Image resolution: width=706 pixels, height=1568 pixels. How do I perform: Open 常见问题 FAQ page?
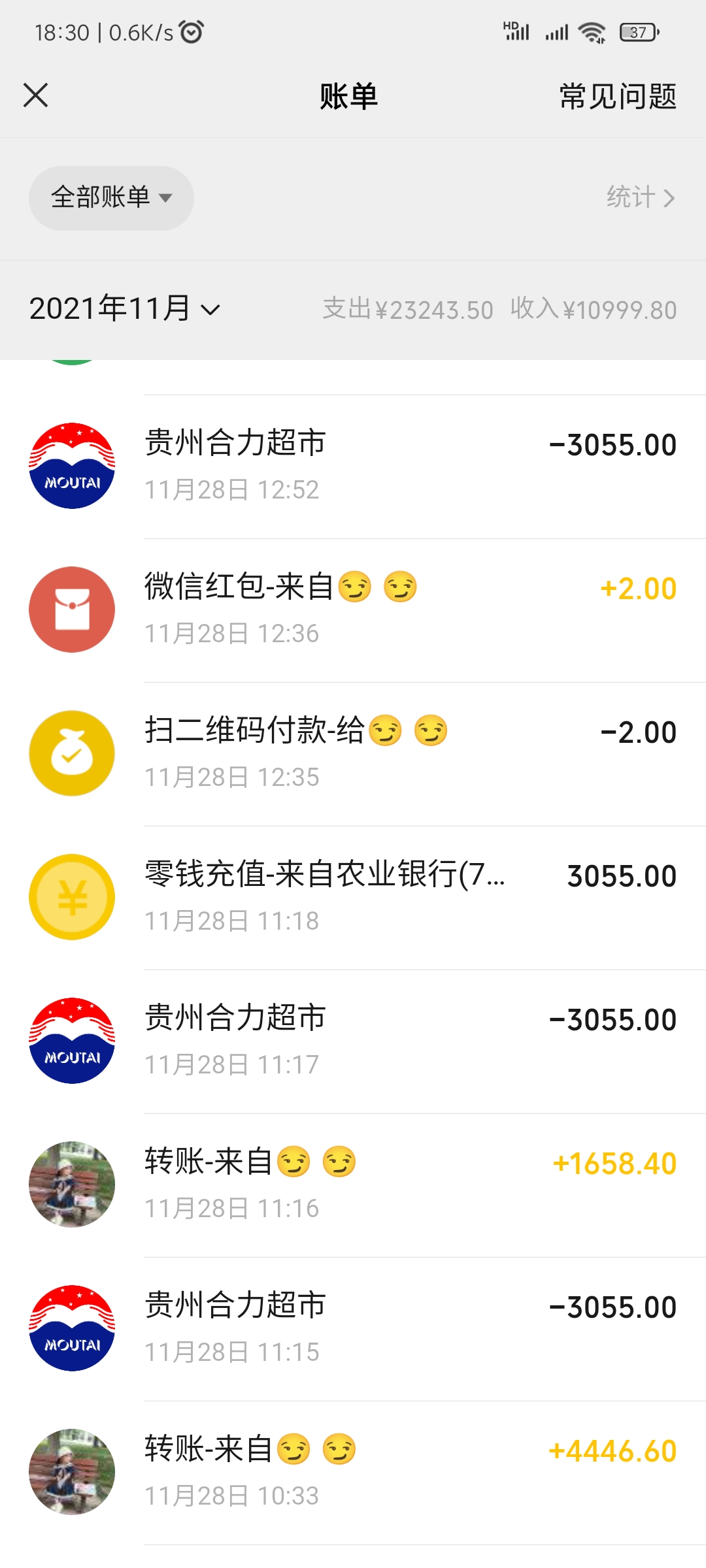click(x=617, y=97)
